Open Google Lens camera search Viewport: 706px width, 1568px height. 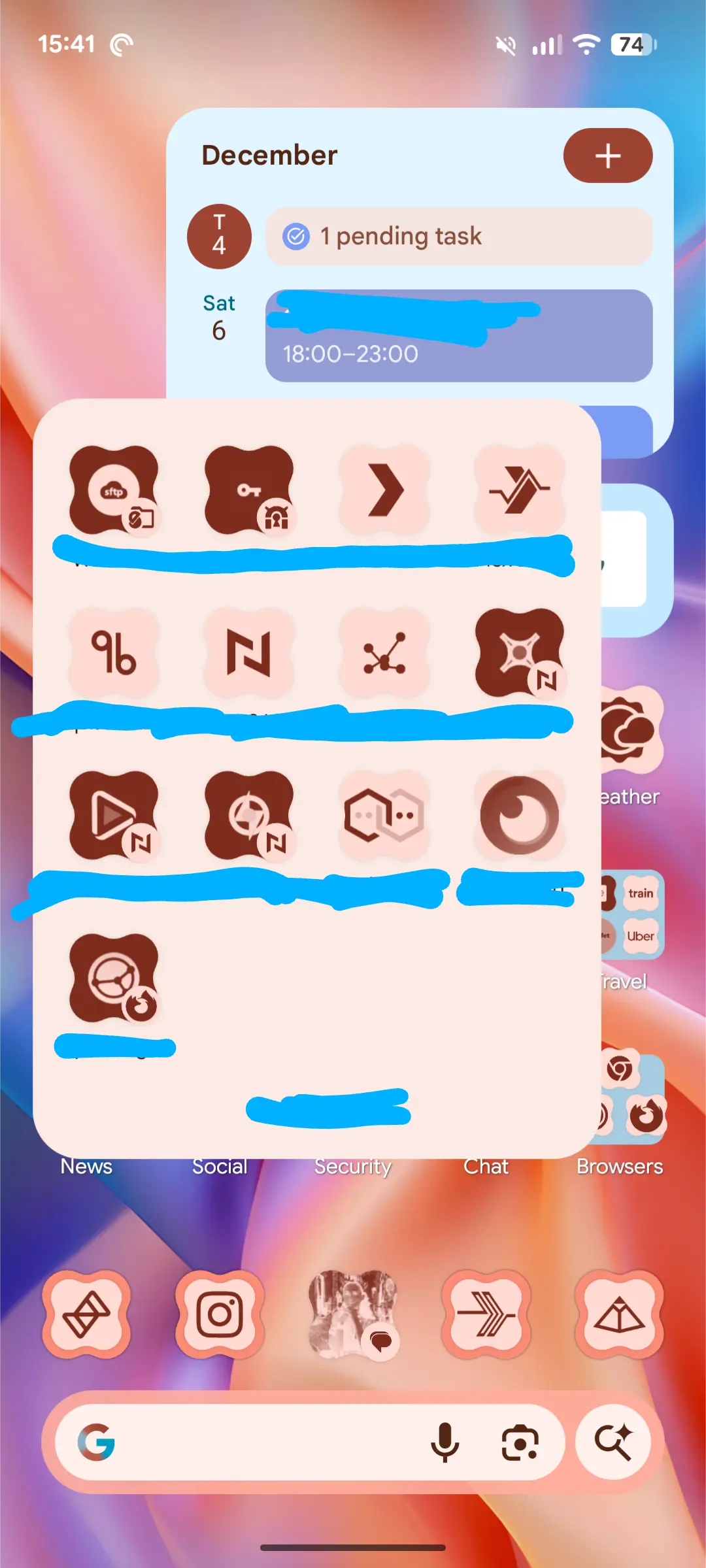520,1442
